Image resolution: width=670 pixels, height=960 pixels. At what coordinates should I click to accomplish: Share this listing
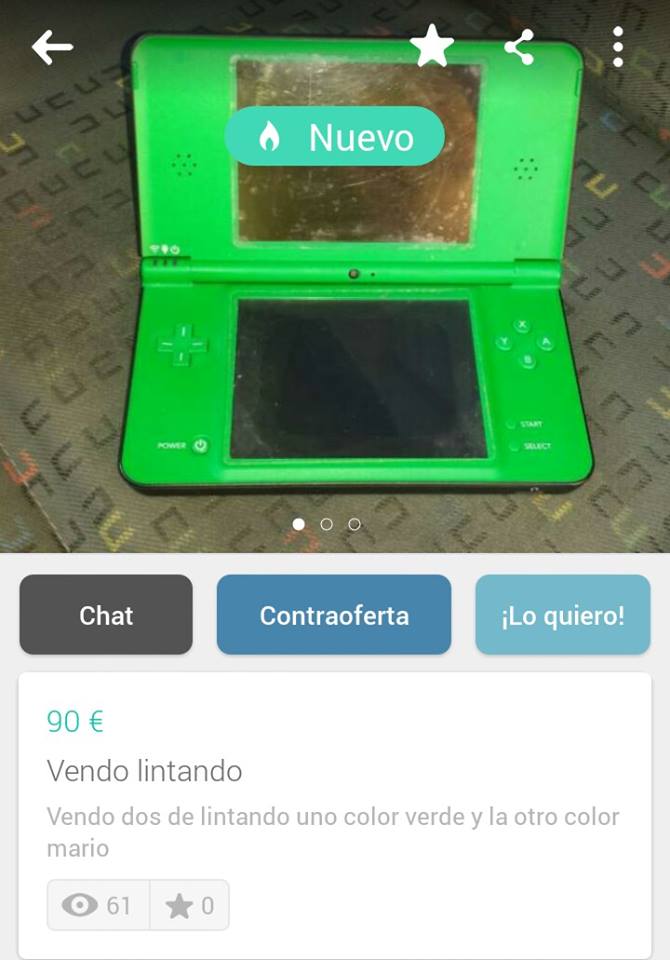519,47
